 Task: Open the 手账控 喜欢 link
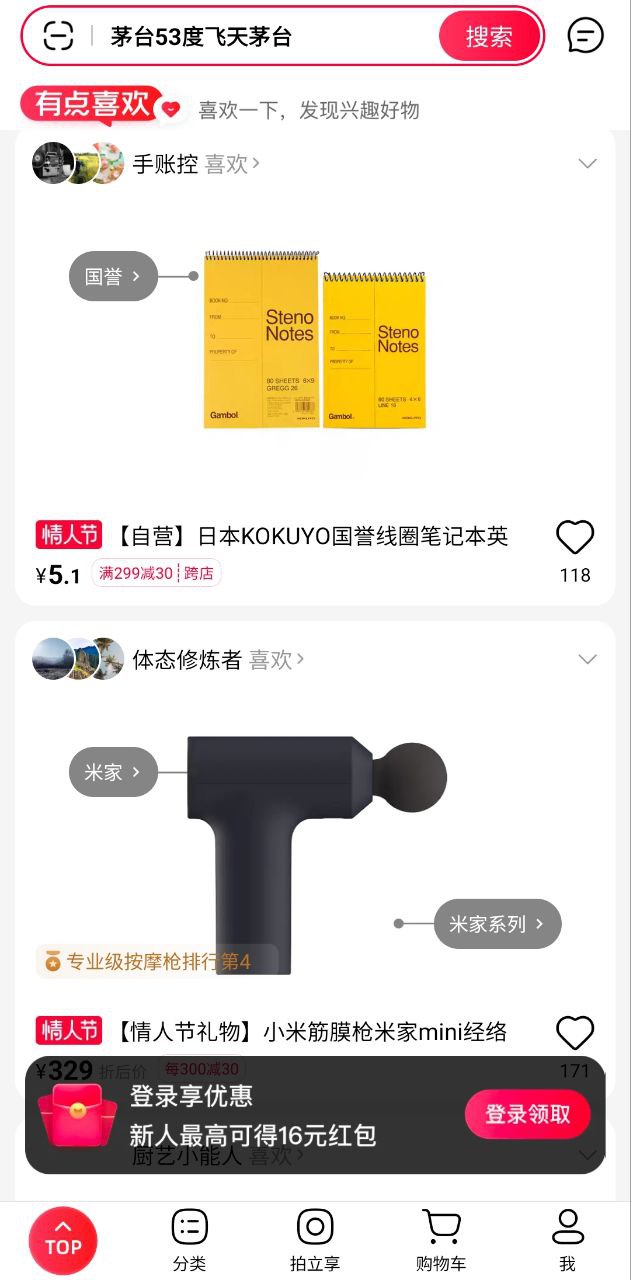coord(196,164)
